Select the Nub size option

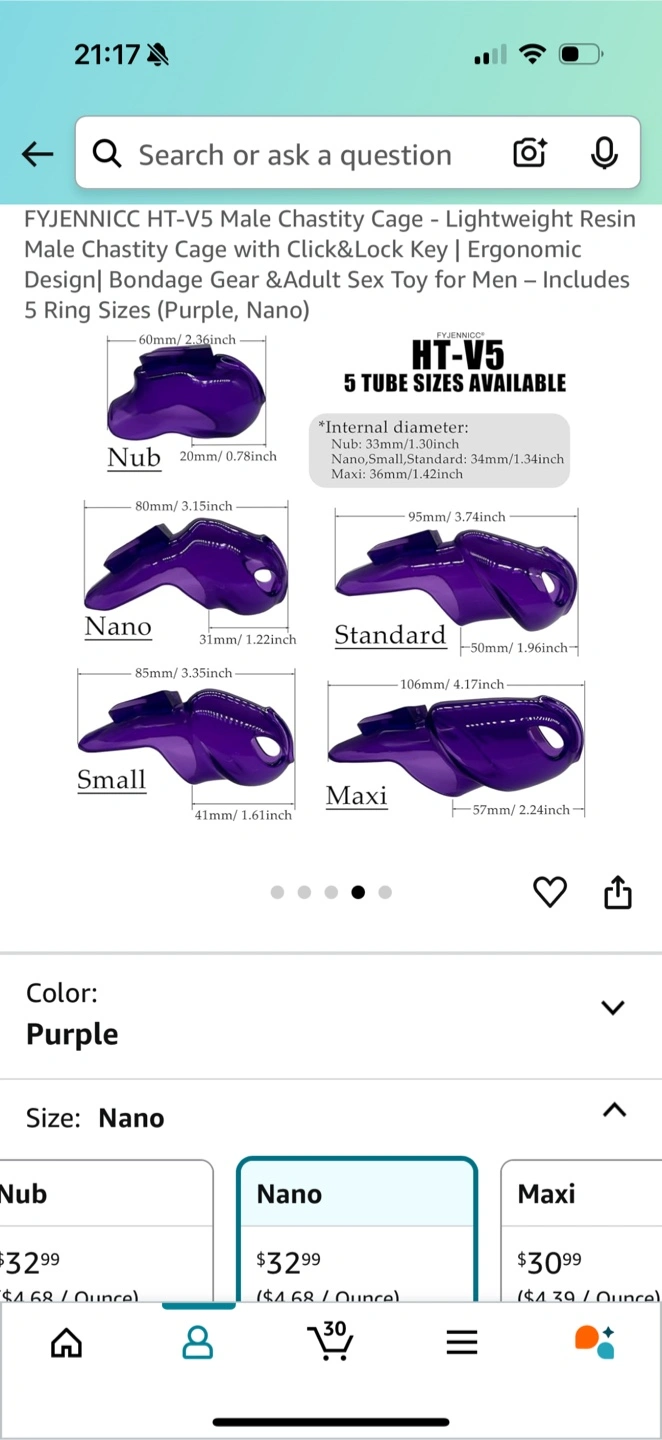[x=106, y=1230]
